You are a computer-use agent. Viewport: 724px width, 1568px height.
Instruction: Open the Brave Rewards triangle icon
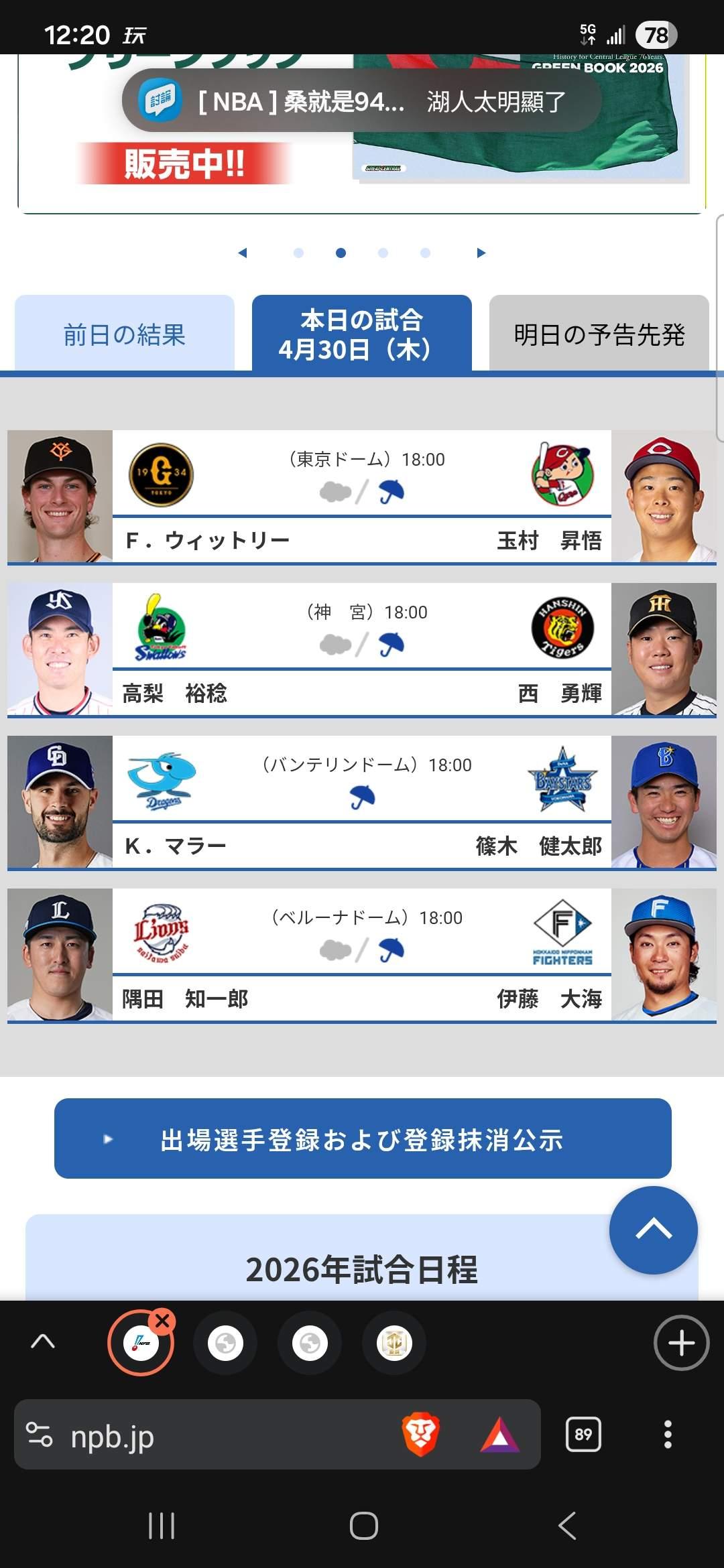click(x=499, y=1435)
